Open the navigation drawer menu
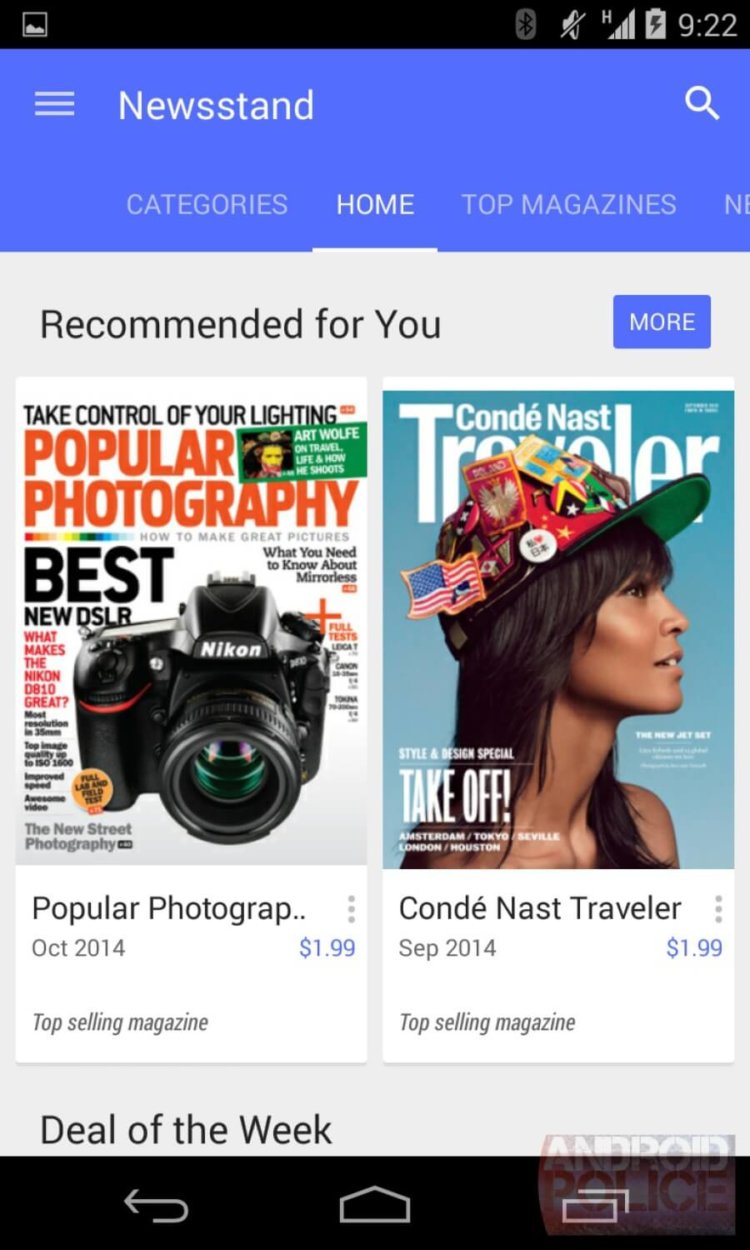Image resolution: width=750 pixels, height=1250 pixels. click(x=55, y=104)
